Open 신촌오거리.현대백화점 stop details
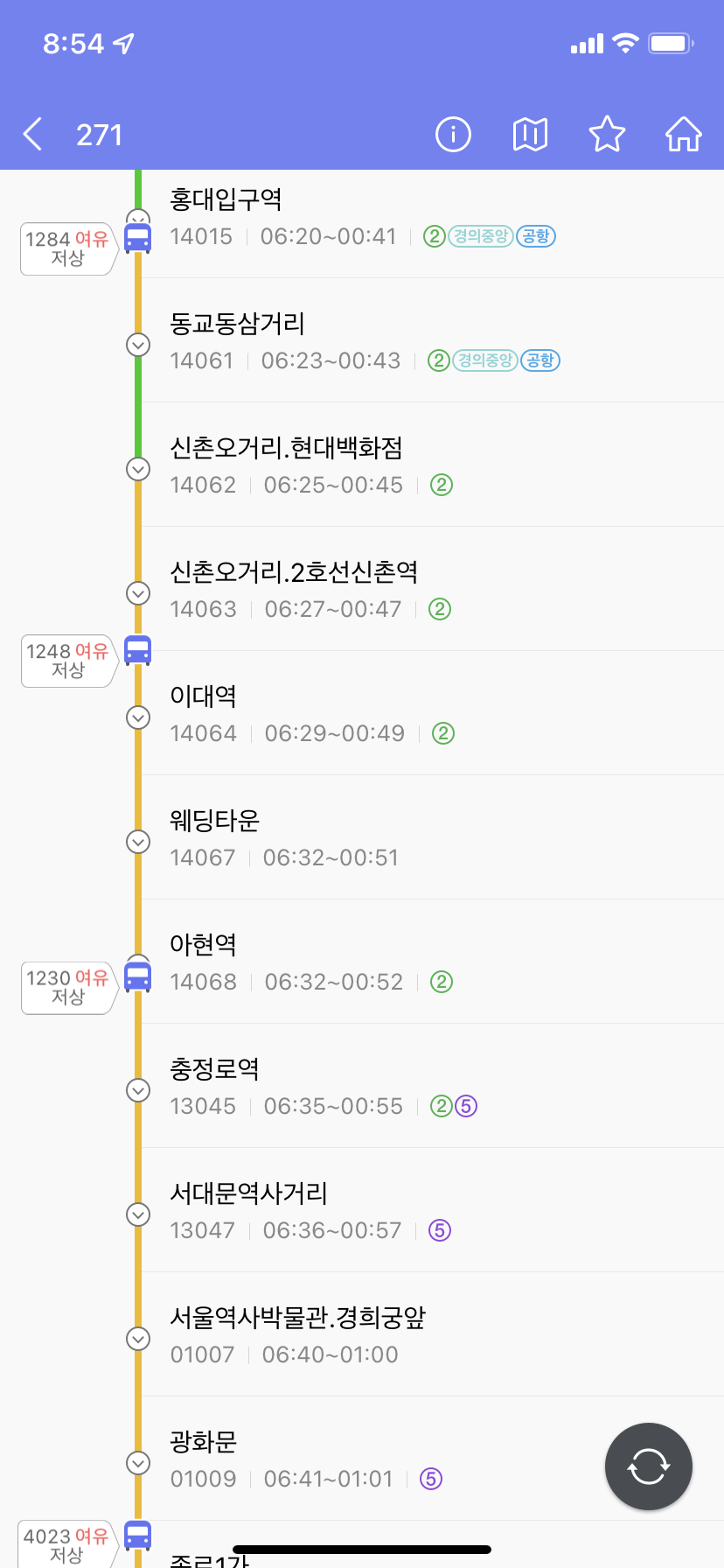The width and height of the screenshot is (724, 1568). 433,465
